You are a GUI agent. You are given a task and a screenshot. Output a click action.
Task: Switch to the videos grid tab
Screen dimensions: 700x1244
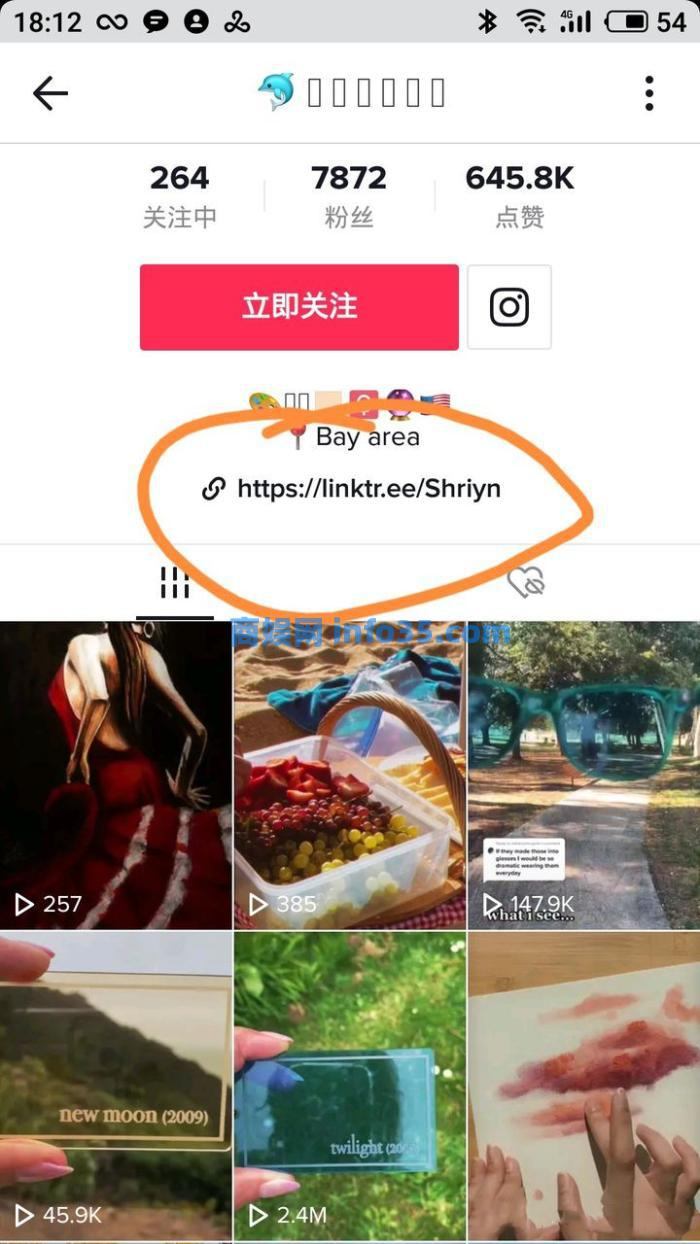point(175,583)
